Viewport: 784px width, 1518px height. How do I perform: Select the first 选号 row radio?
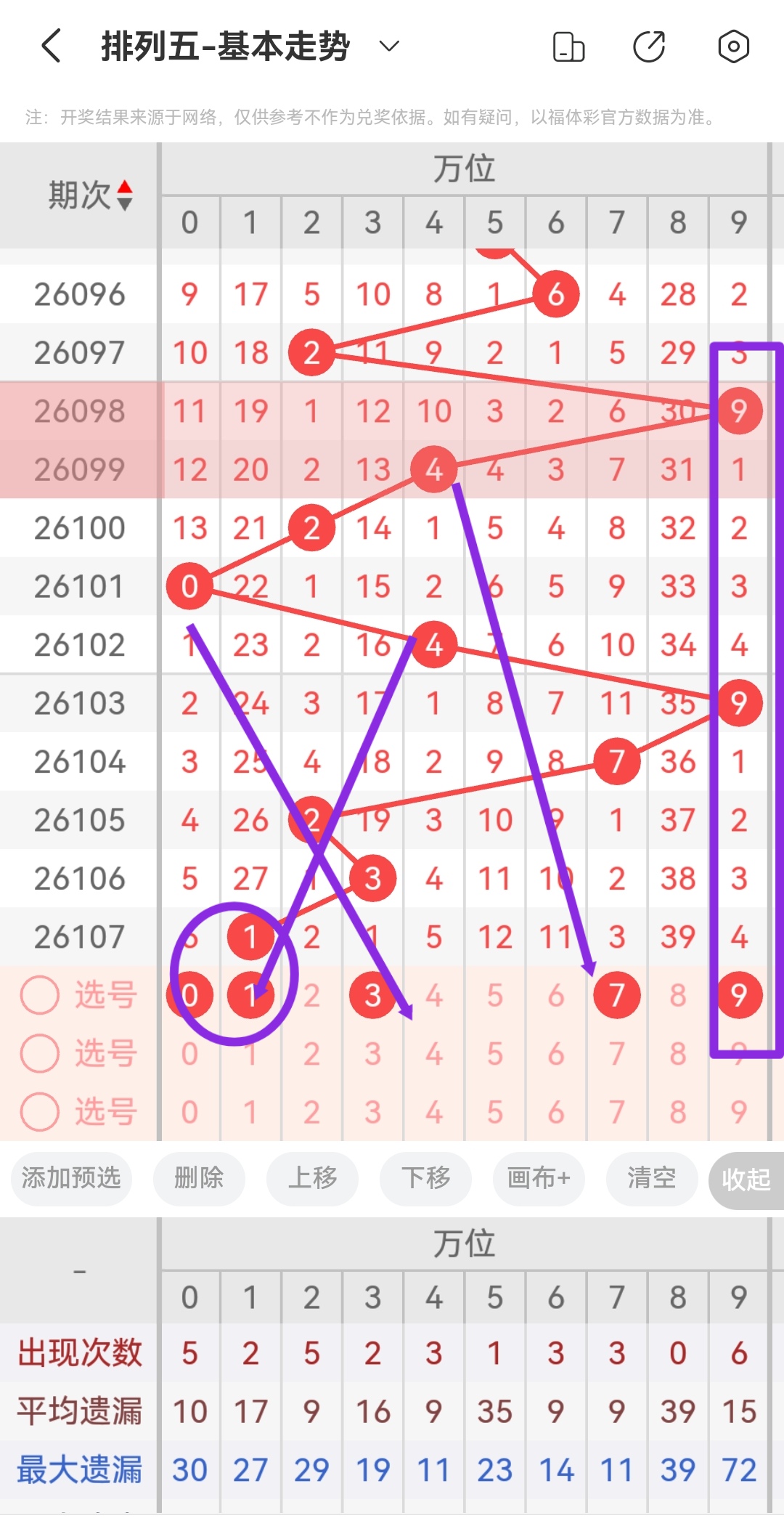pos(40,995)
